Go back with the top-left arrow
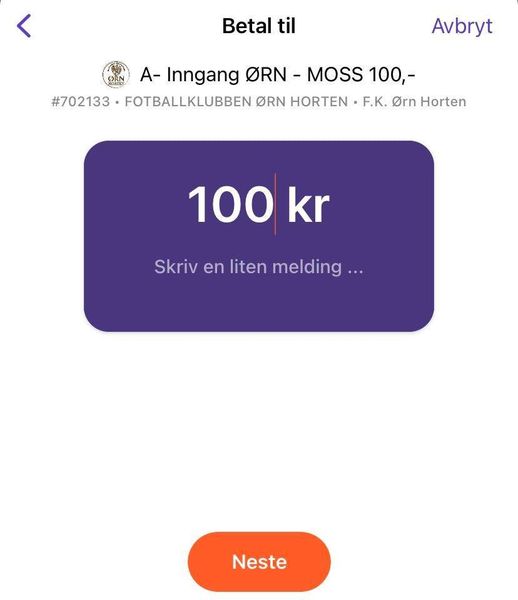This screenshot has height=600, width=518. [x=24, y=26]
